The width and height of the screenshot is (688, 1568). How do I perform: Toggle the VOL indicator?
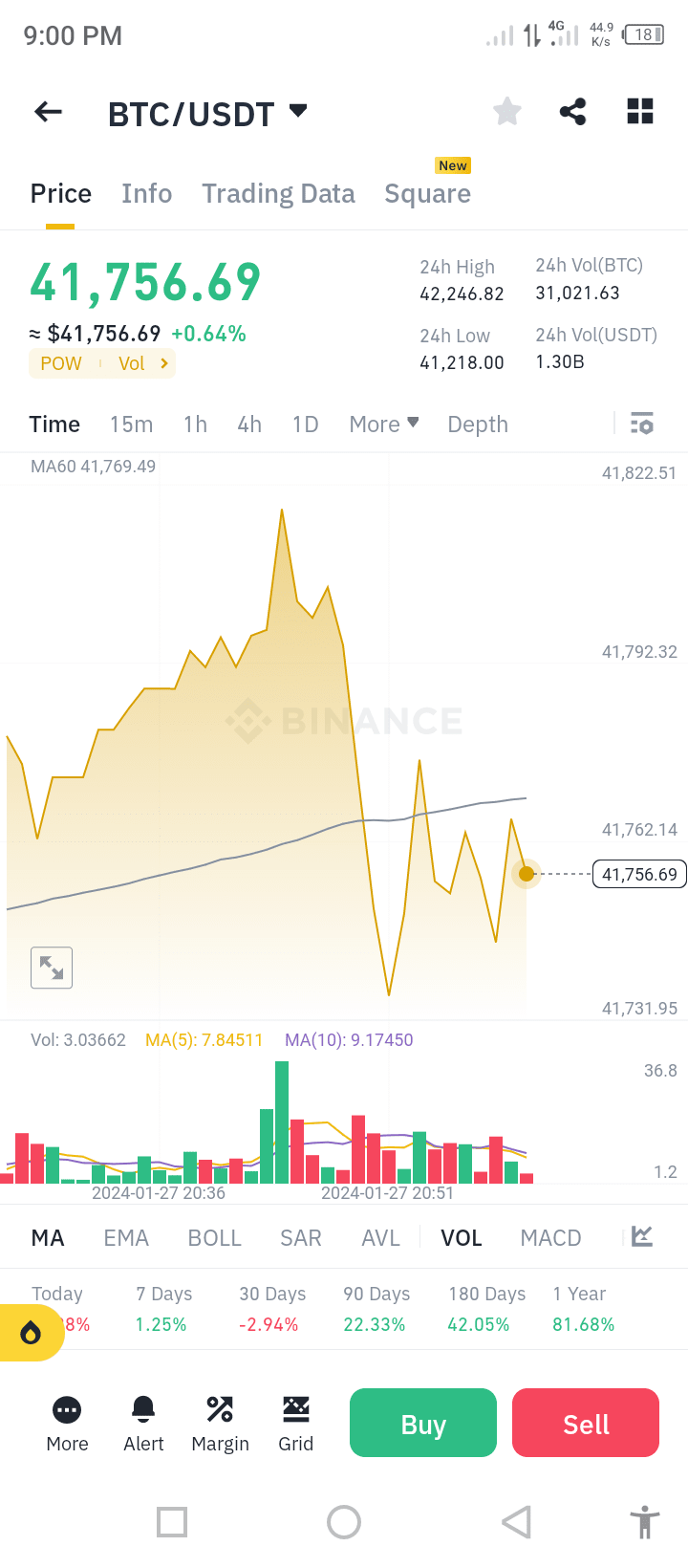[462, 1237]
